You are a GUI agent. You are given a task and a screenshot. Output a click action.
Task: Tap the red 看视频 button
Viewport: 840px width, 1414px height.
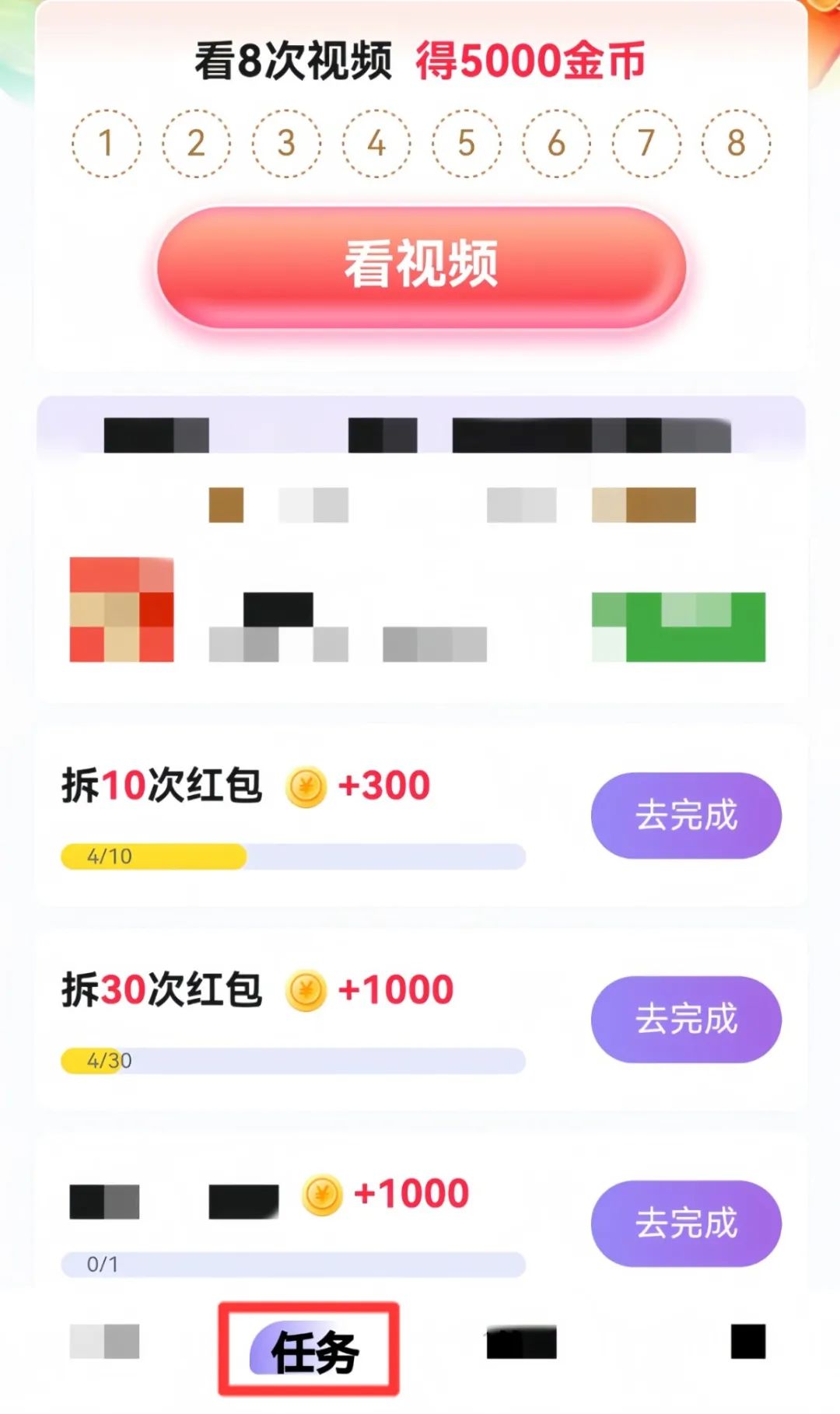coord(421,265)
